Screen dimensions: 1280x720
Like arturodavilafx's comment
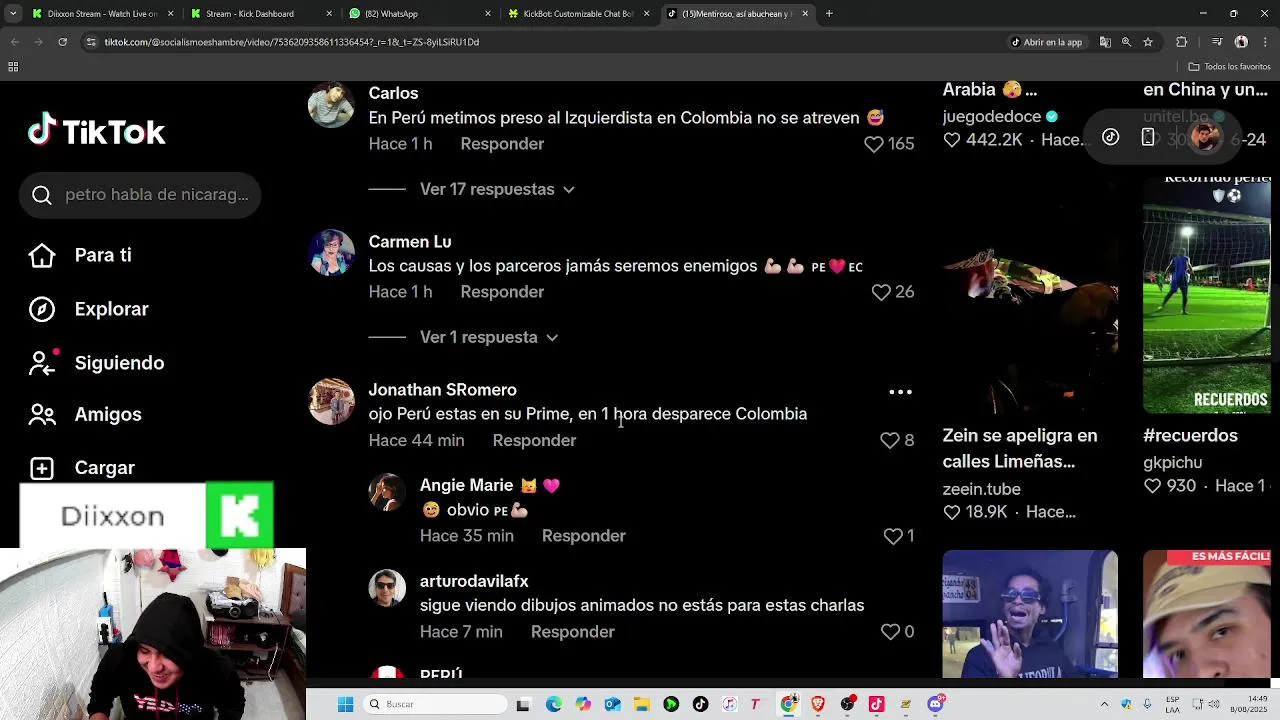pos(890,632)
